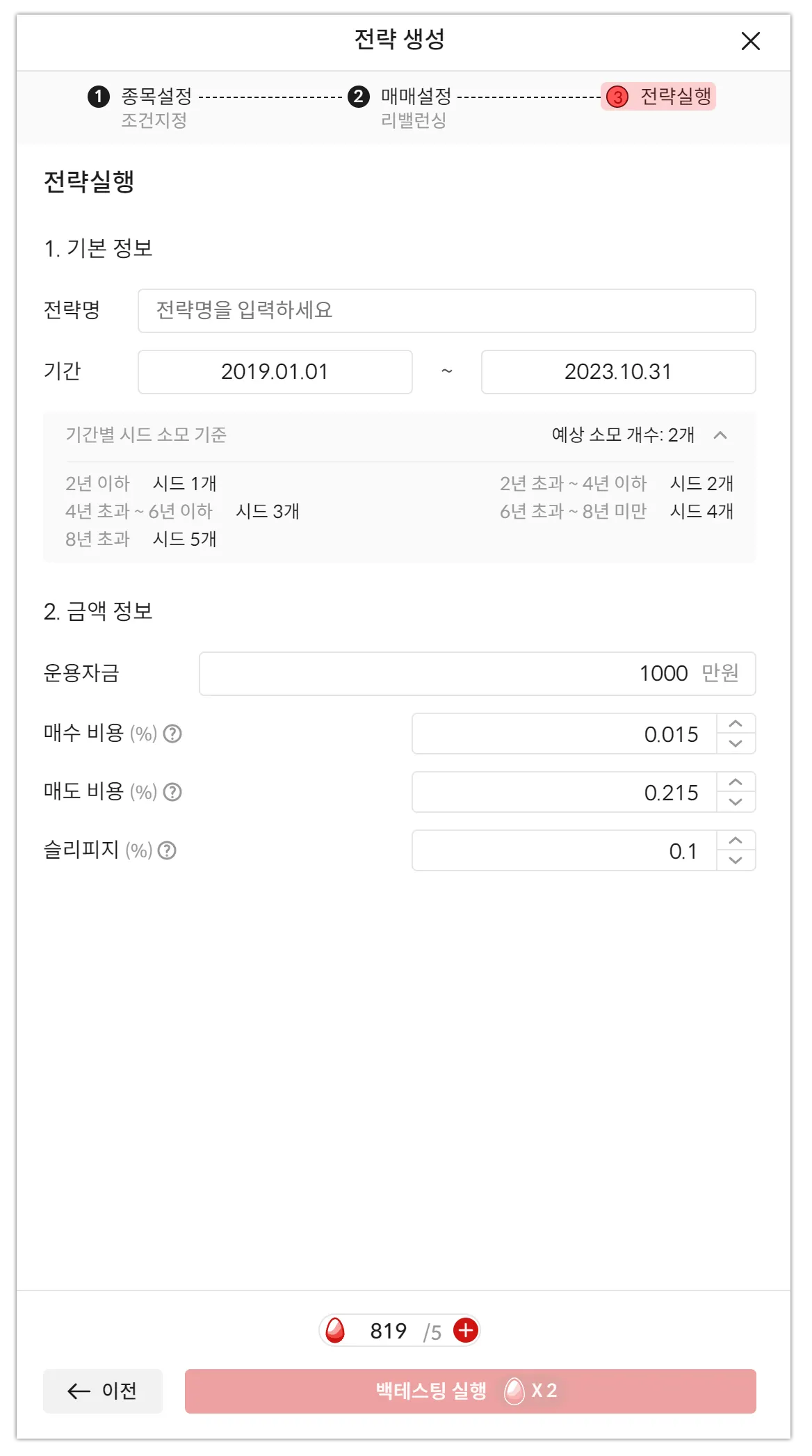This screenshot has width=812, height=1456.
Task: Increase the 슬리피지 value
Action: [x=736, y=841]
